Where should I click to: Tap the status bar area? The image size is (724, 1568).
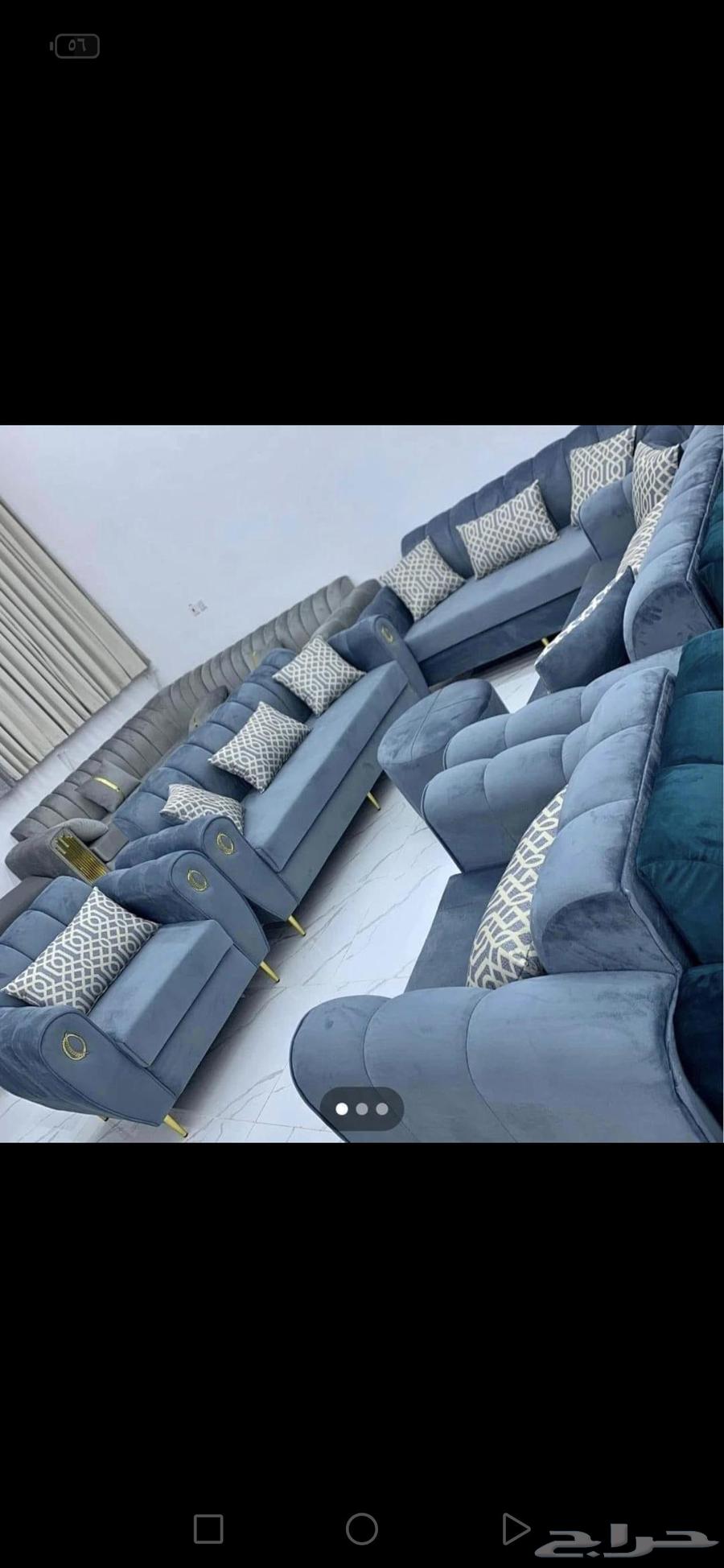362,46
